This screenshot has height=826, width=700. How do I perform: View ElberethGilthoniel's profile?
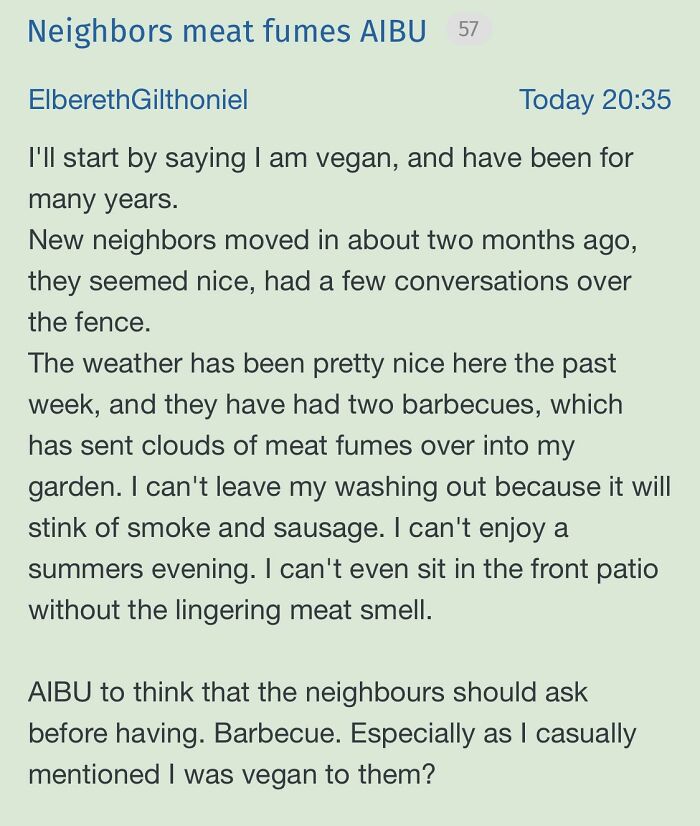pyautogui.click(x=138, y=100)
